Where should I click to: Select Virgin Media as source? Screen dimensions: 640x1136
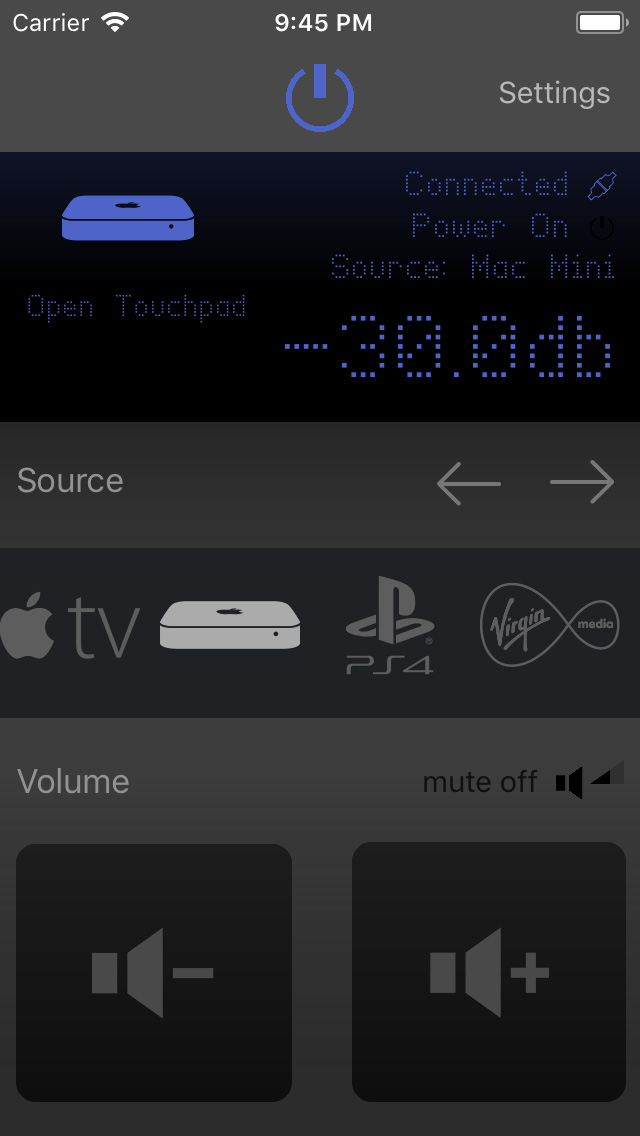coord(549,625)
